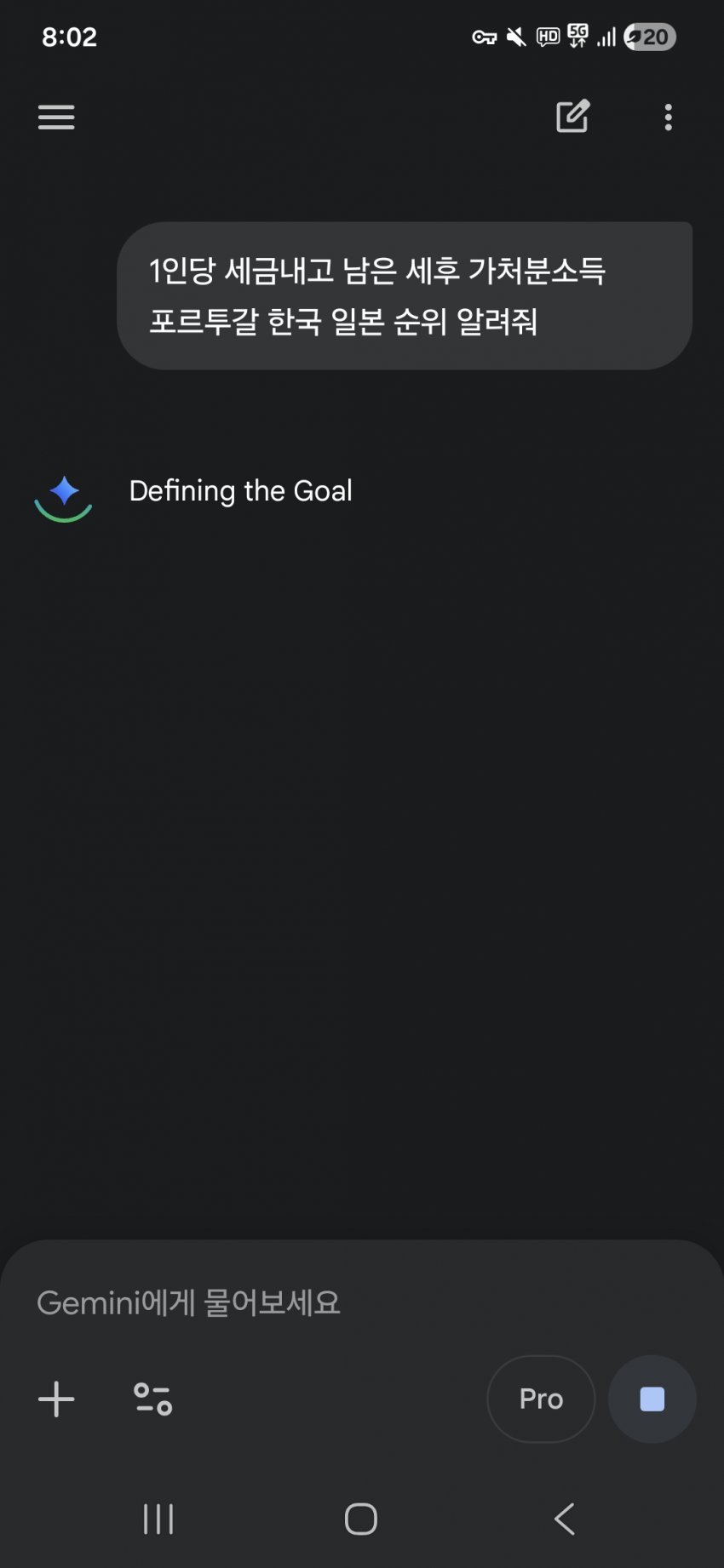Stop the response generation
Image resolution: width=724 pixels, height=1568 pixels.
click(x=652, y=1399)
